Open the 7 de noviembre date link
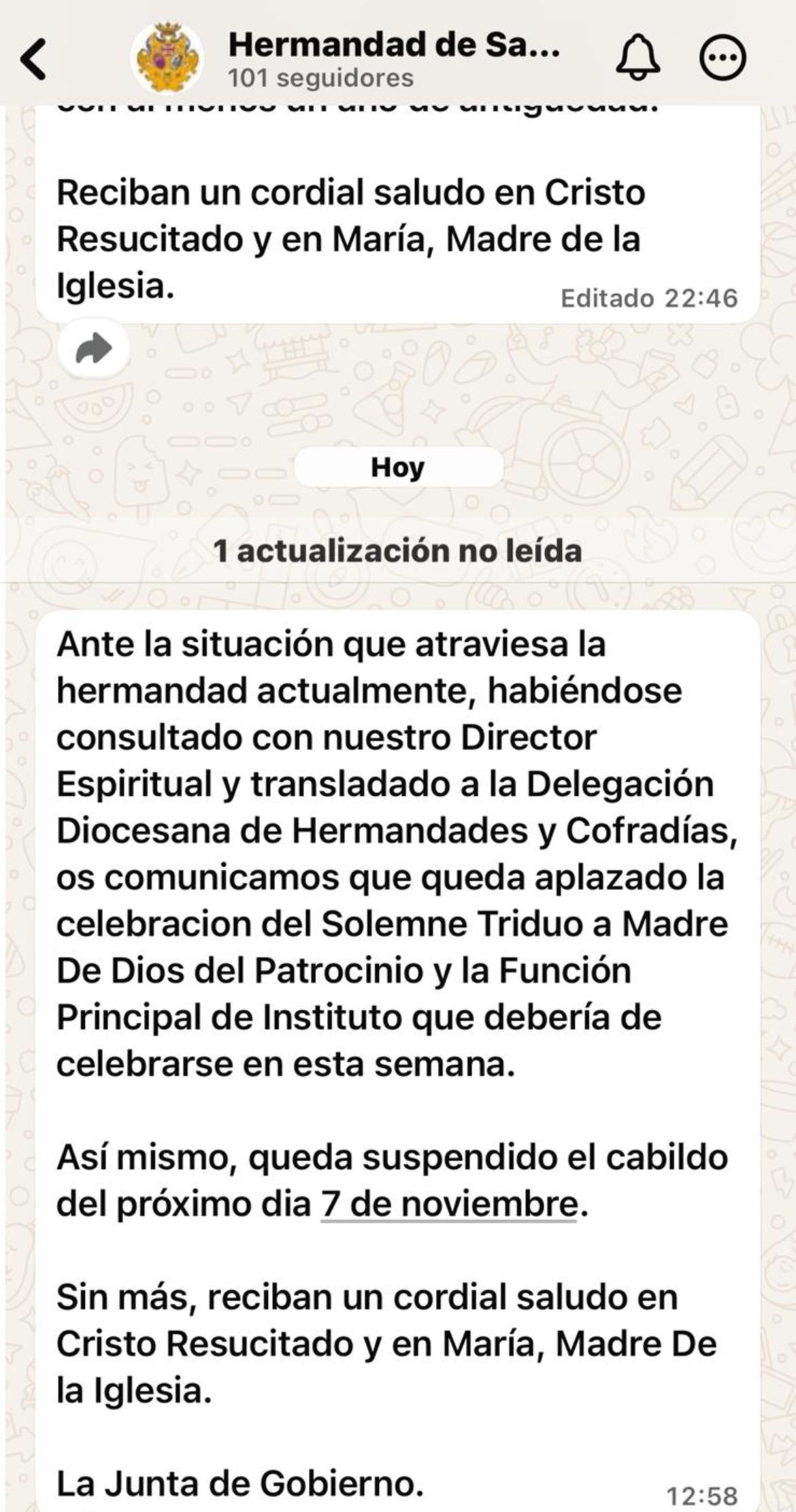Image resolution: width=796 pixels, height=1512 pixels. 449,1204
